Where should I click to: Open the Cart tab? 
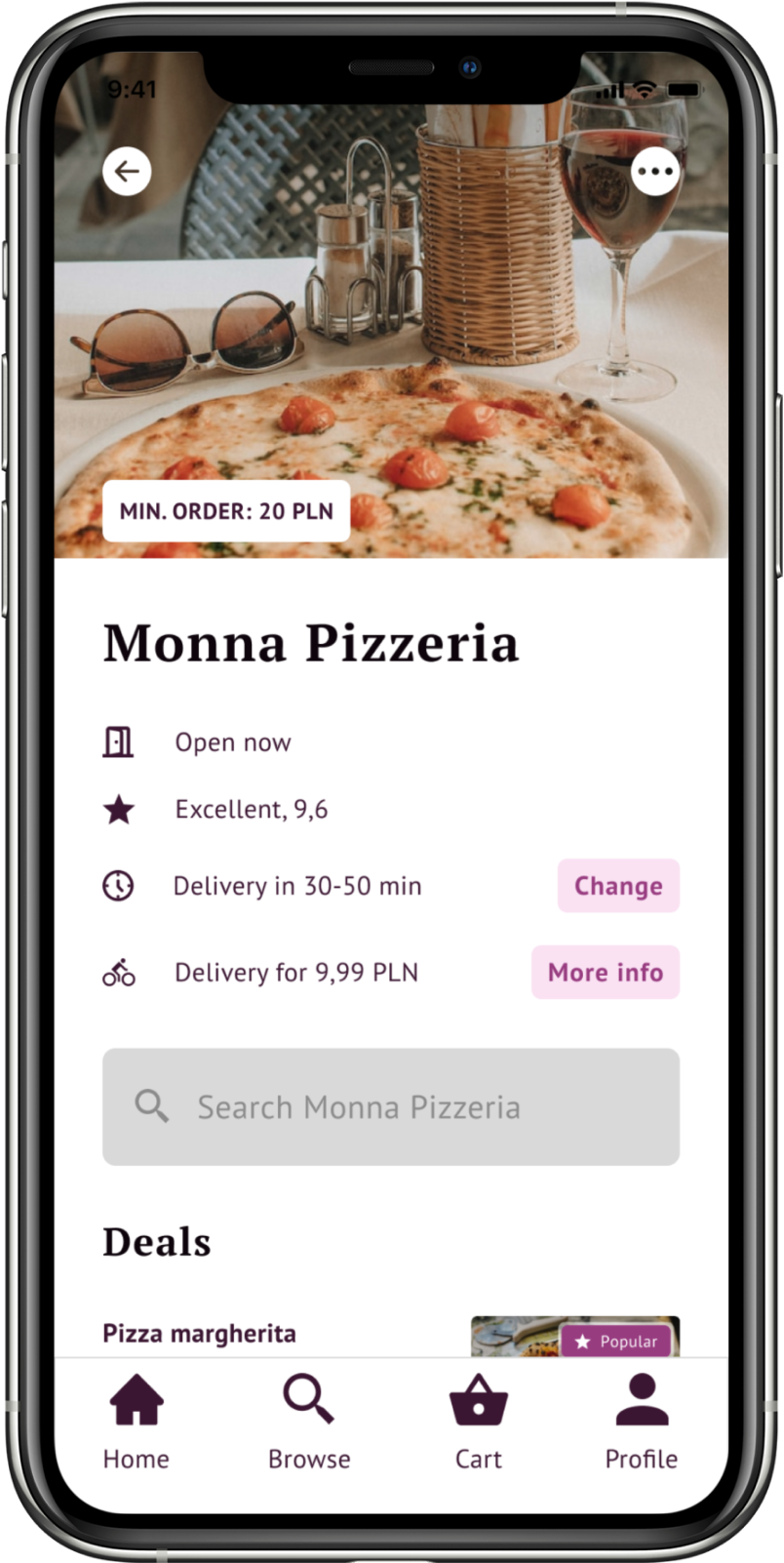478,1421
